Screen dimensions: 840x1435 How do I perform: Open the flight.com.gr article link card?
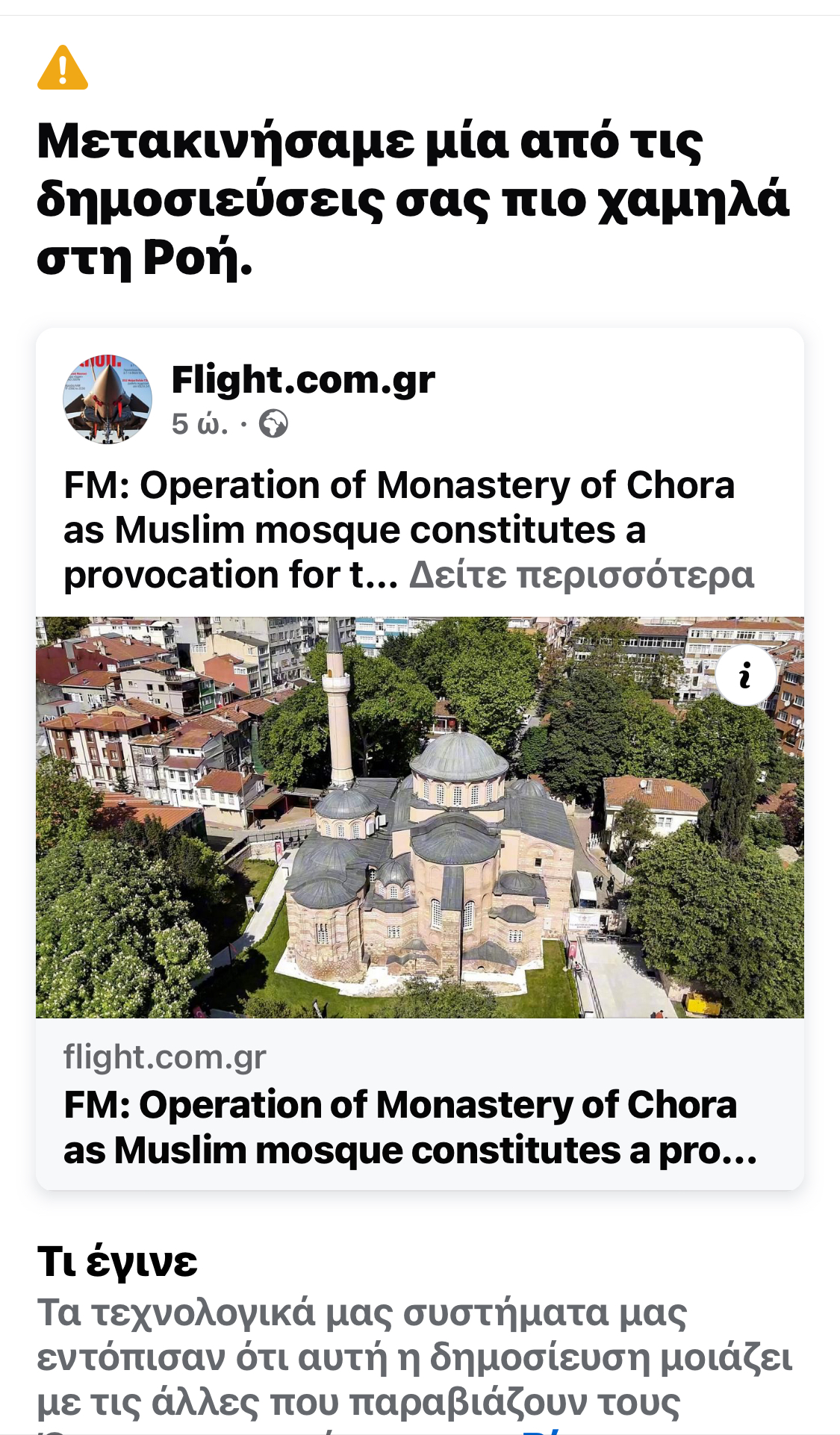click(x=411, y=1105)
